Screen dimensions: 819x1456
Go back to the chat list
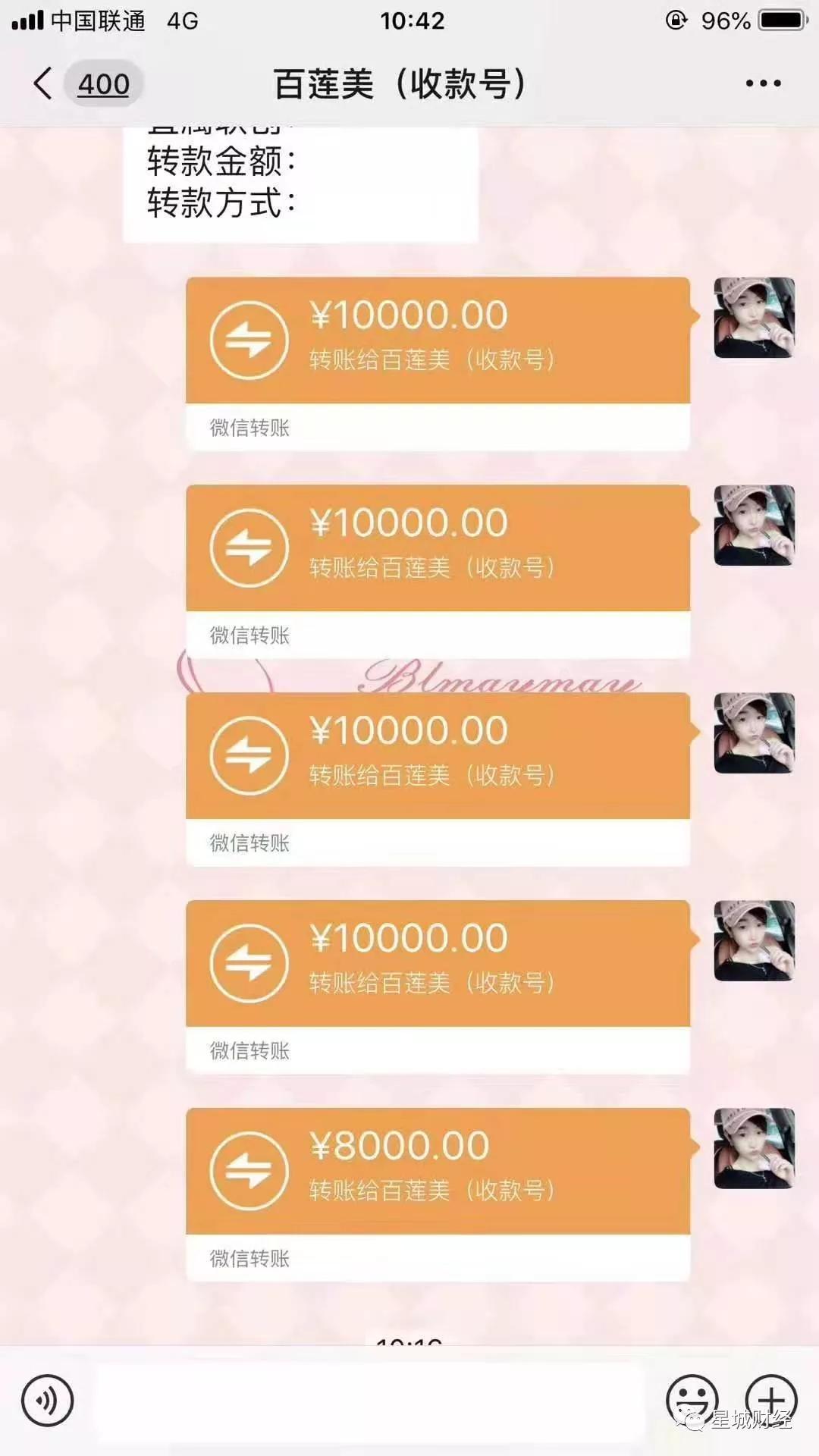click(x=44, y=83)
